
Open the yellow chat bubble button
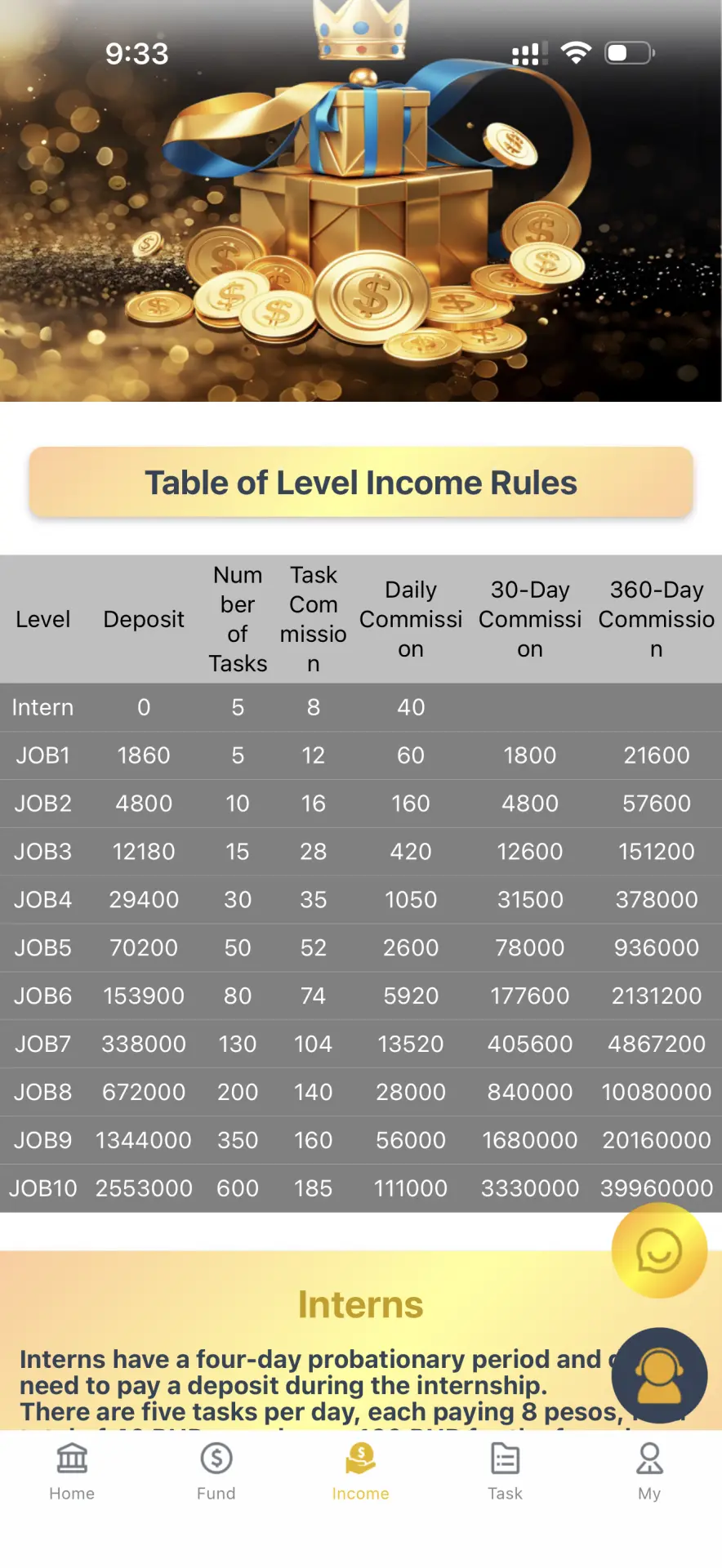[659, 1250]
